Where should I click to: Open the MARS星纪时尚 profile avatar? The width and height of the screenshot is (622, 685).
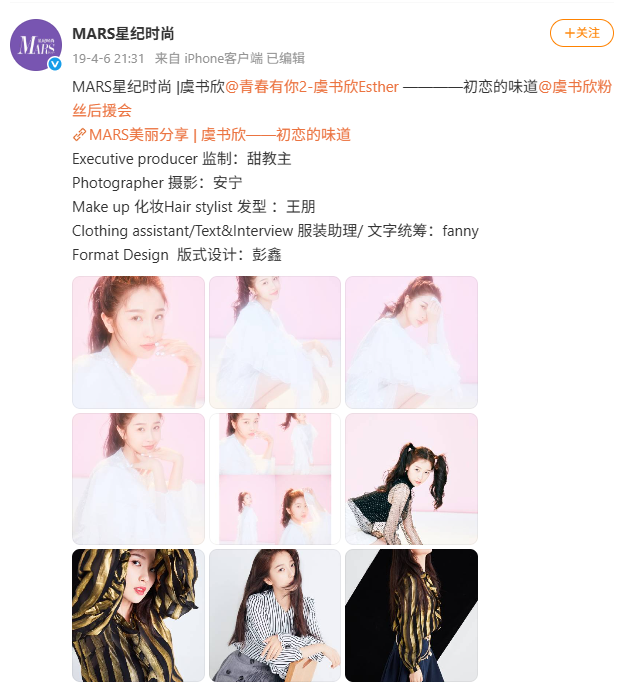pyautogui.click(x=37, y=44)
